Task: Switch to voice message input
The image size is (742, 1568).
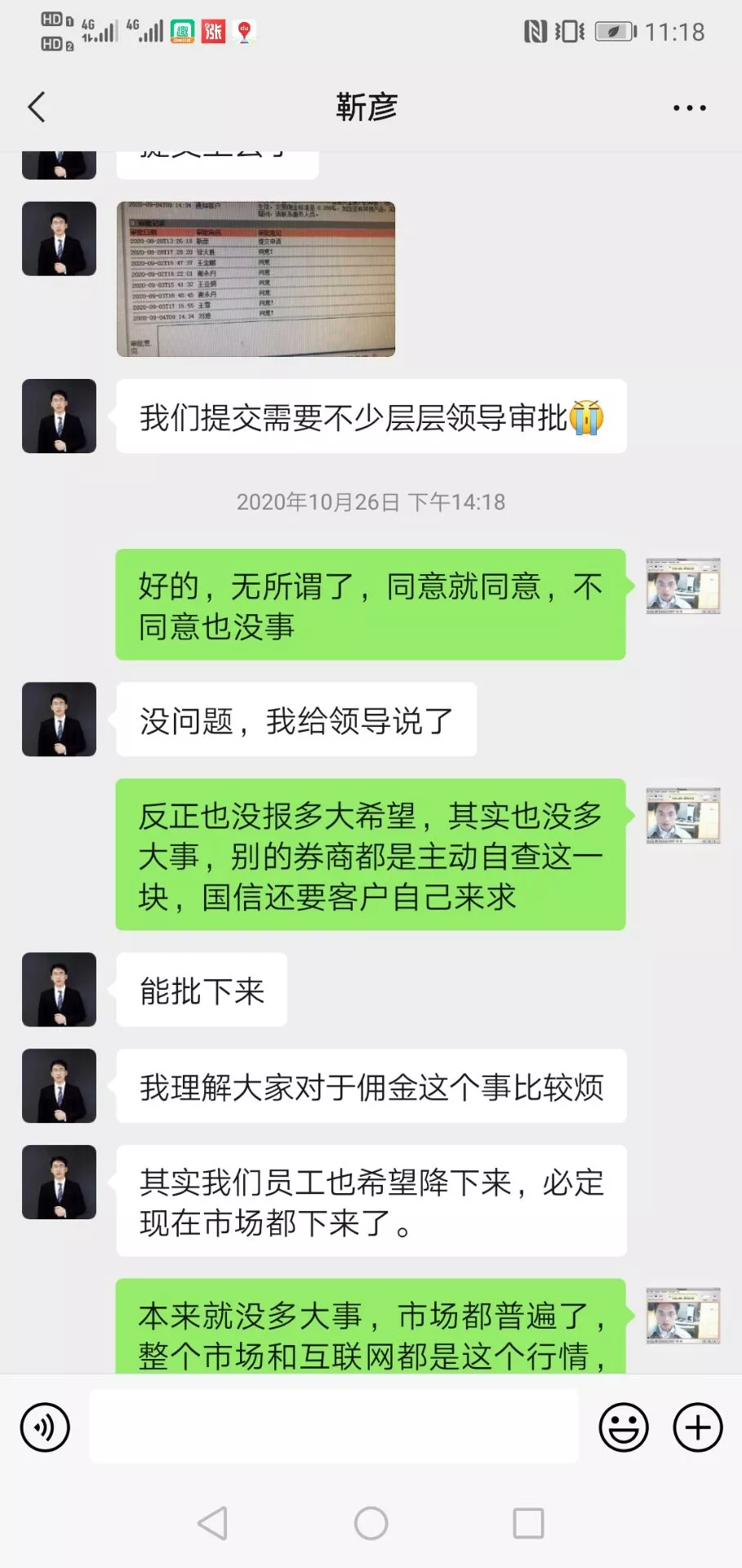Action: click(45, 1428)
